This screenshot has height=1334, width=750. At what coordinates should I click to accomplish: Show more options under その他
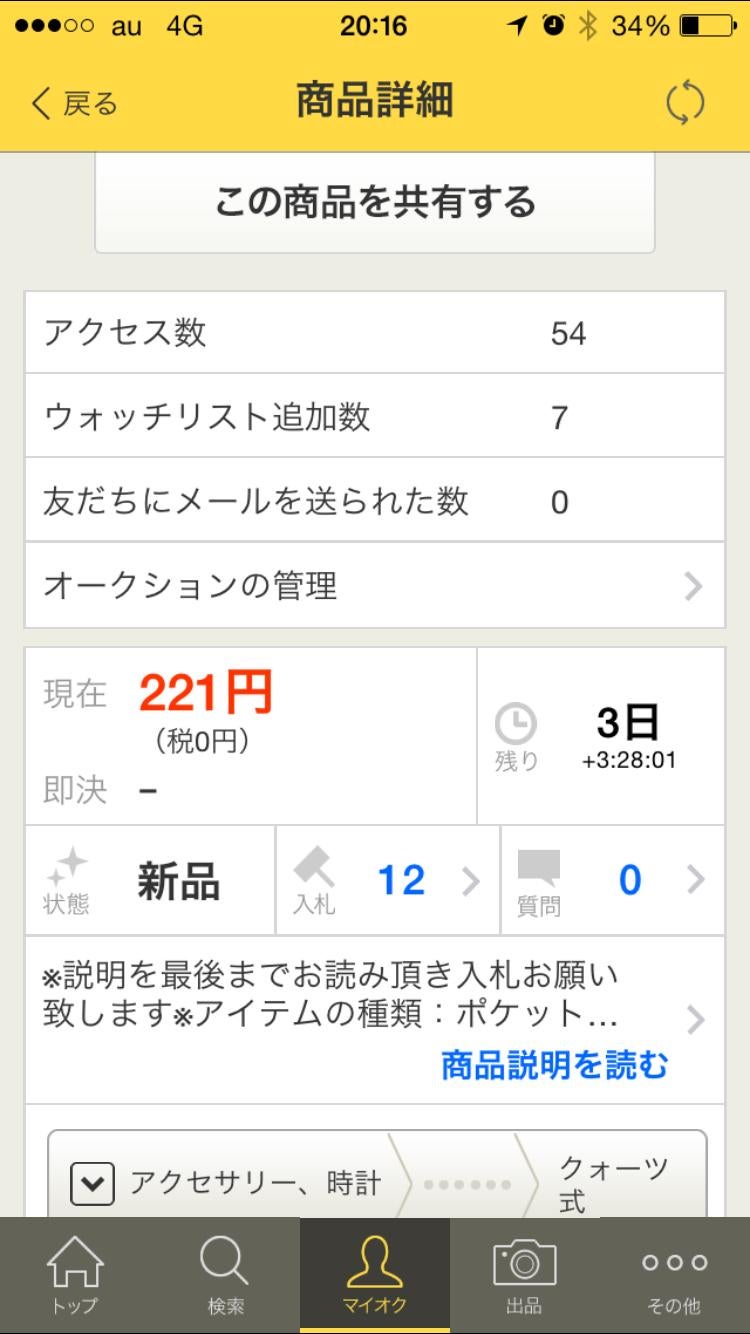point(674,1274)
